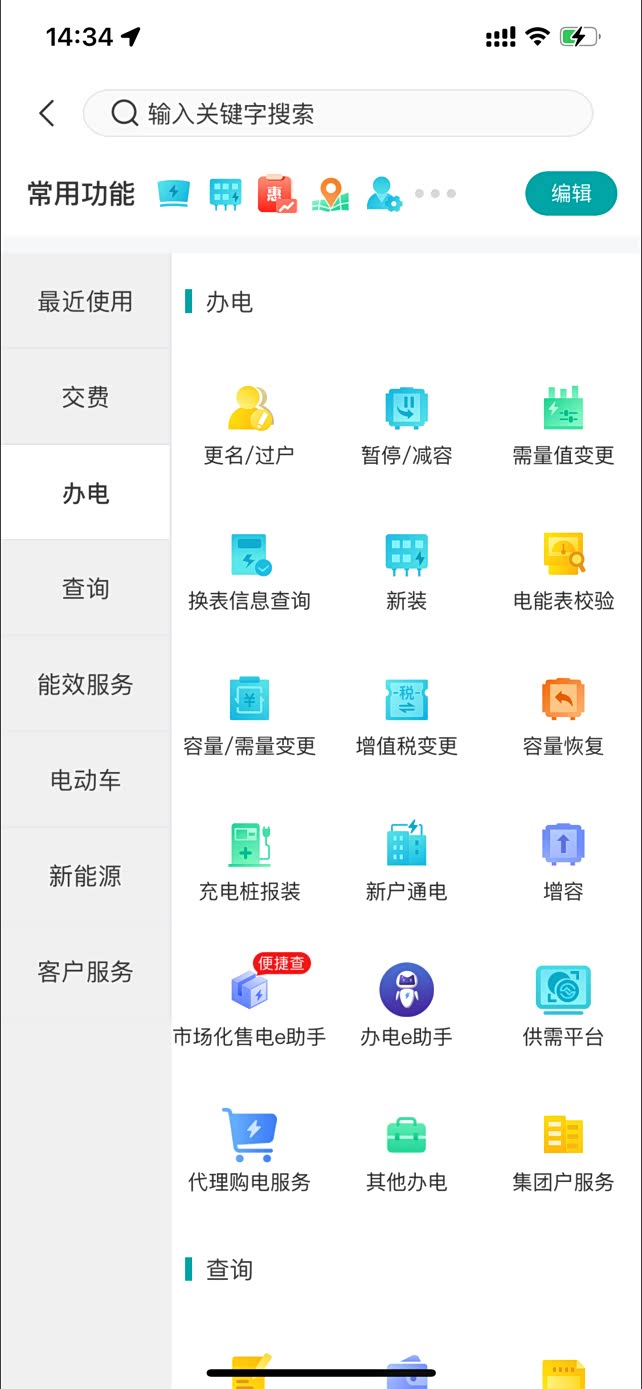This screenshot has width=642, height=1389.
Task: Switch to the 电动车 category
Action: (x=85, y=780)
